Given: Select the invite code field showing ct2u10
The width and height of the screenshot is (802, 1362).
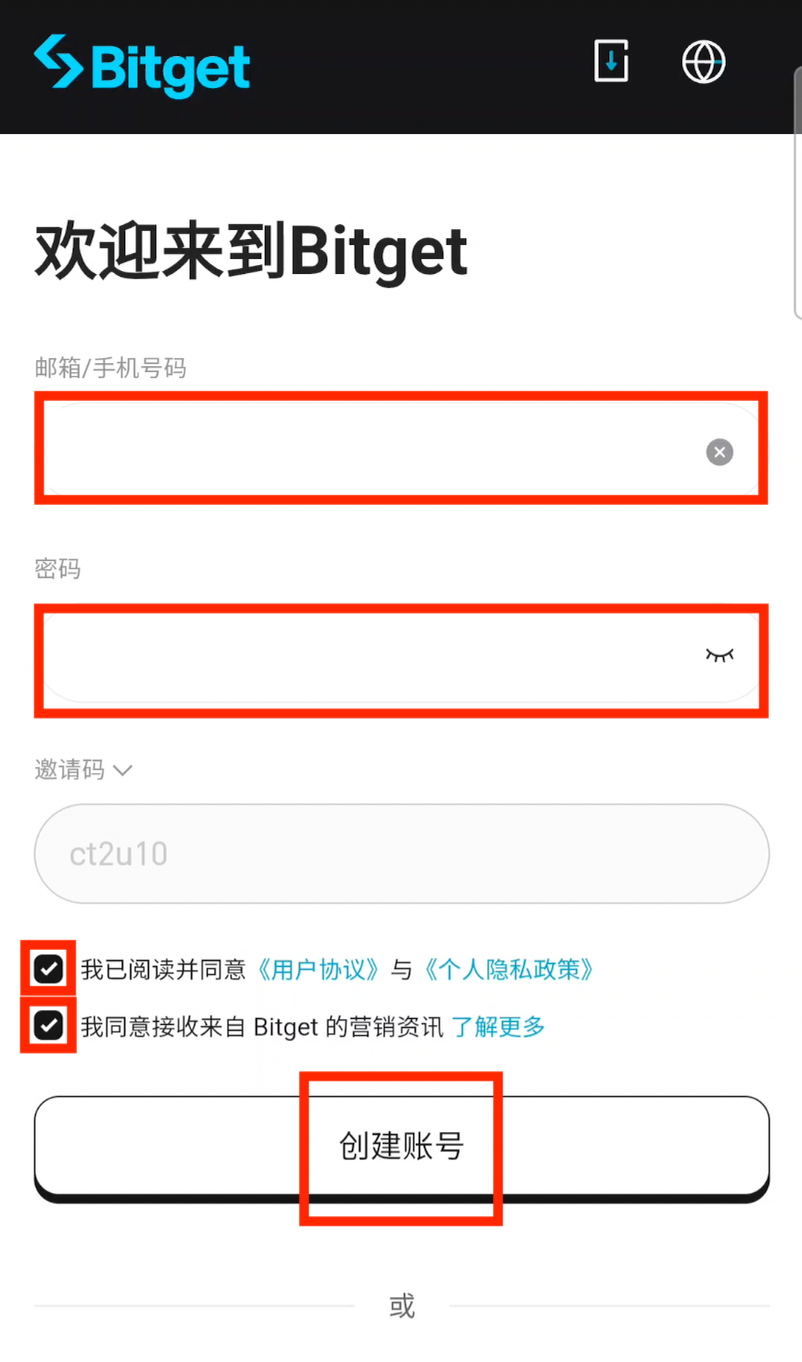Looking at the screenshot, I should pos(400,853).
